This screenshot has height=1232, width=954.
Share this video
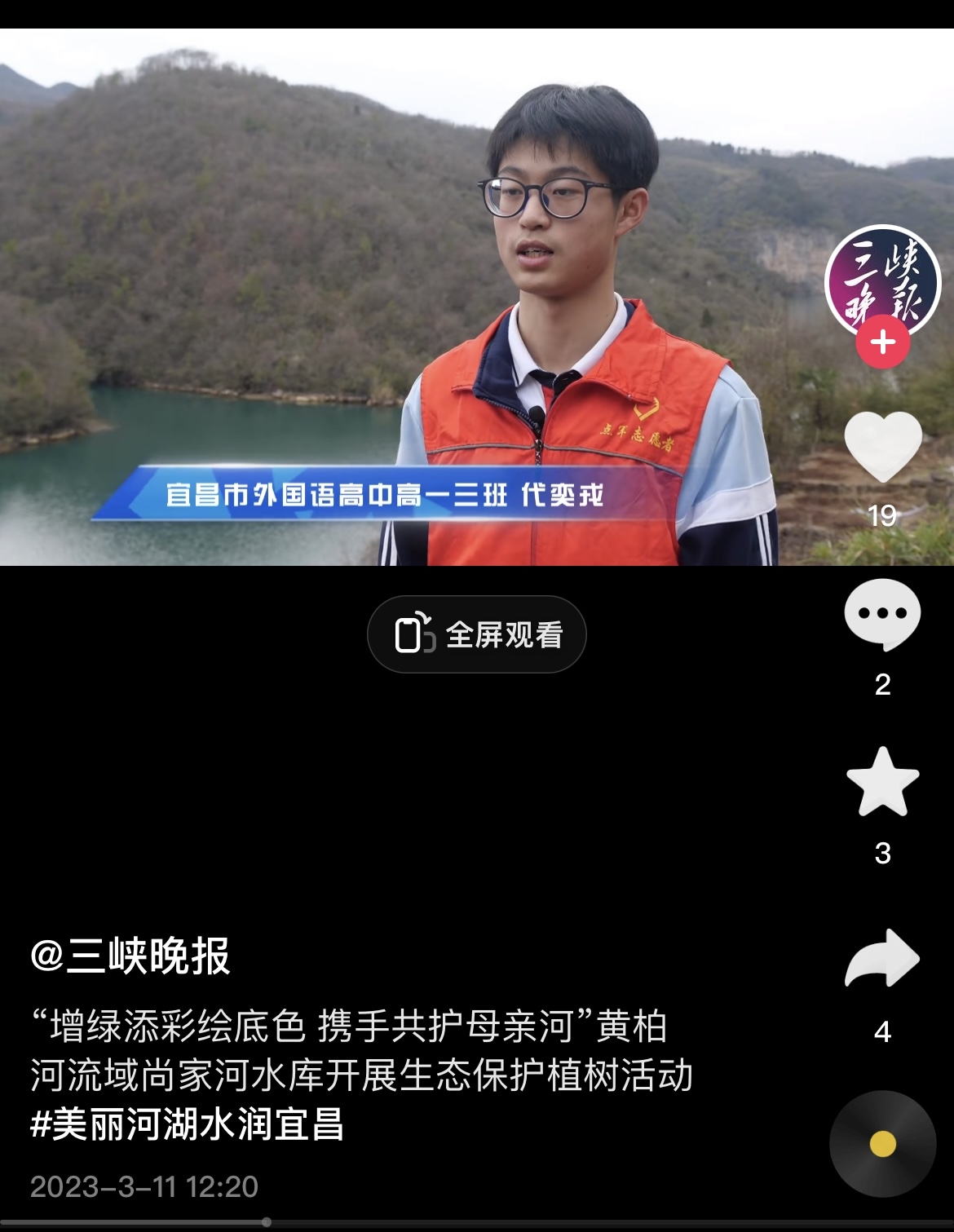[x=882, y=959]
